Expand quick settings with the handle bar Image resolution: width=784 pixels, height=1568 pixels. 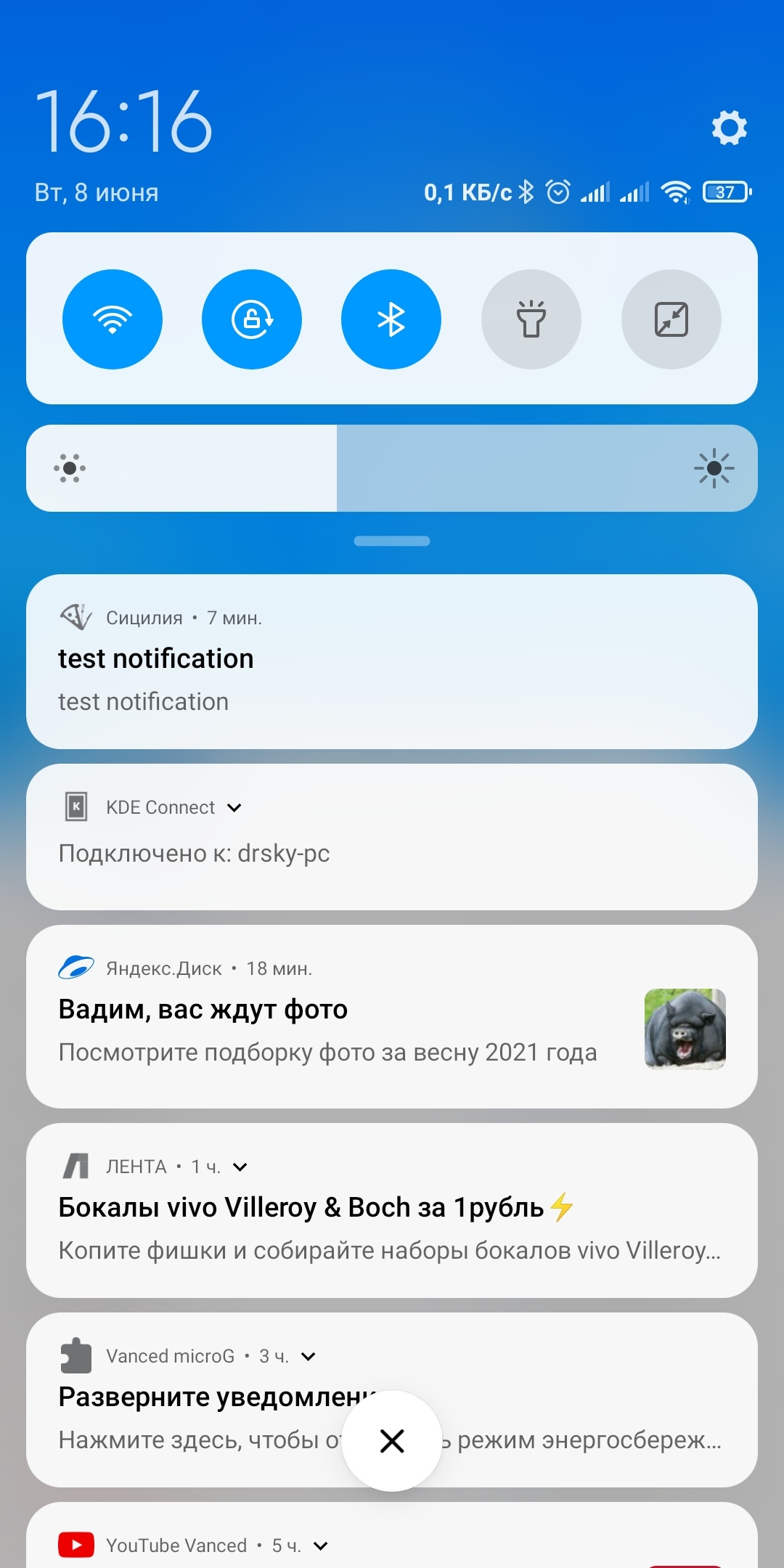coord(392,541)
